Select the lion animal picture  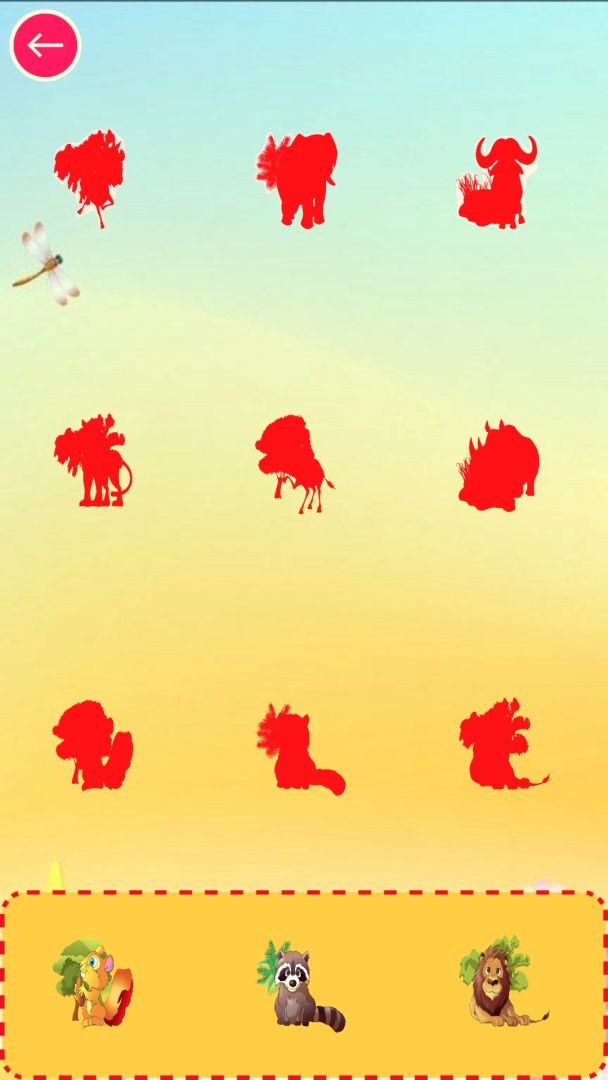(502, 983)
